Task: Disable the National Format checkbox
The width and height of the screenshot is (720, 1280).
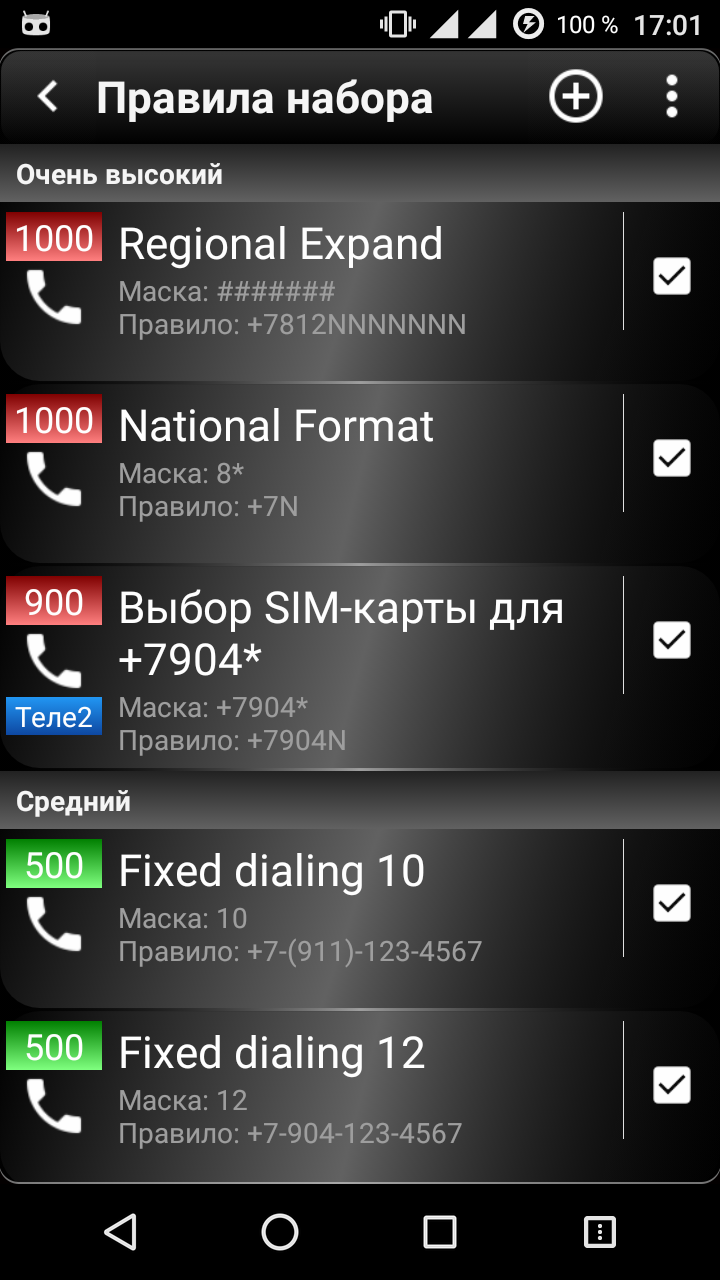Action: 671,458
